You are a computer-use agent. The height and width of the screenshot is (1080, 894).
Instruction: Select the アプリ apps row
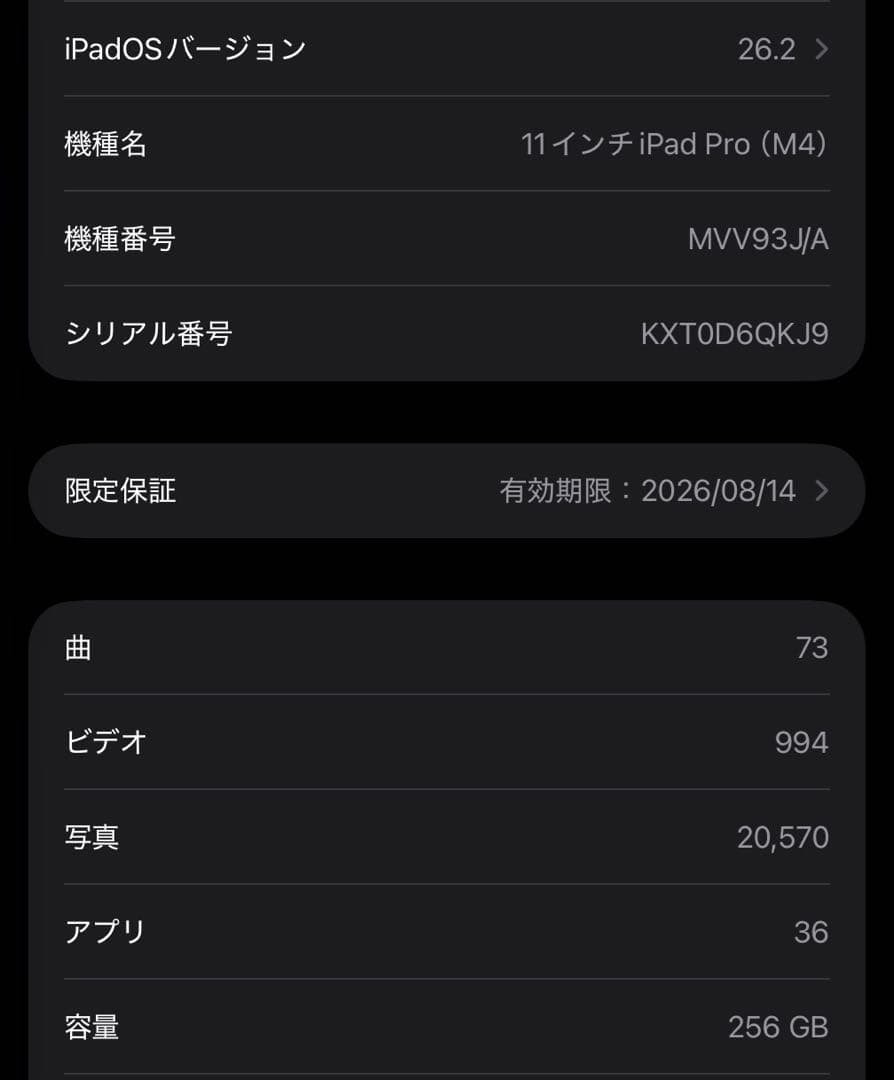[447, 931]
